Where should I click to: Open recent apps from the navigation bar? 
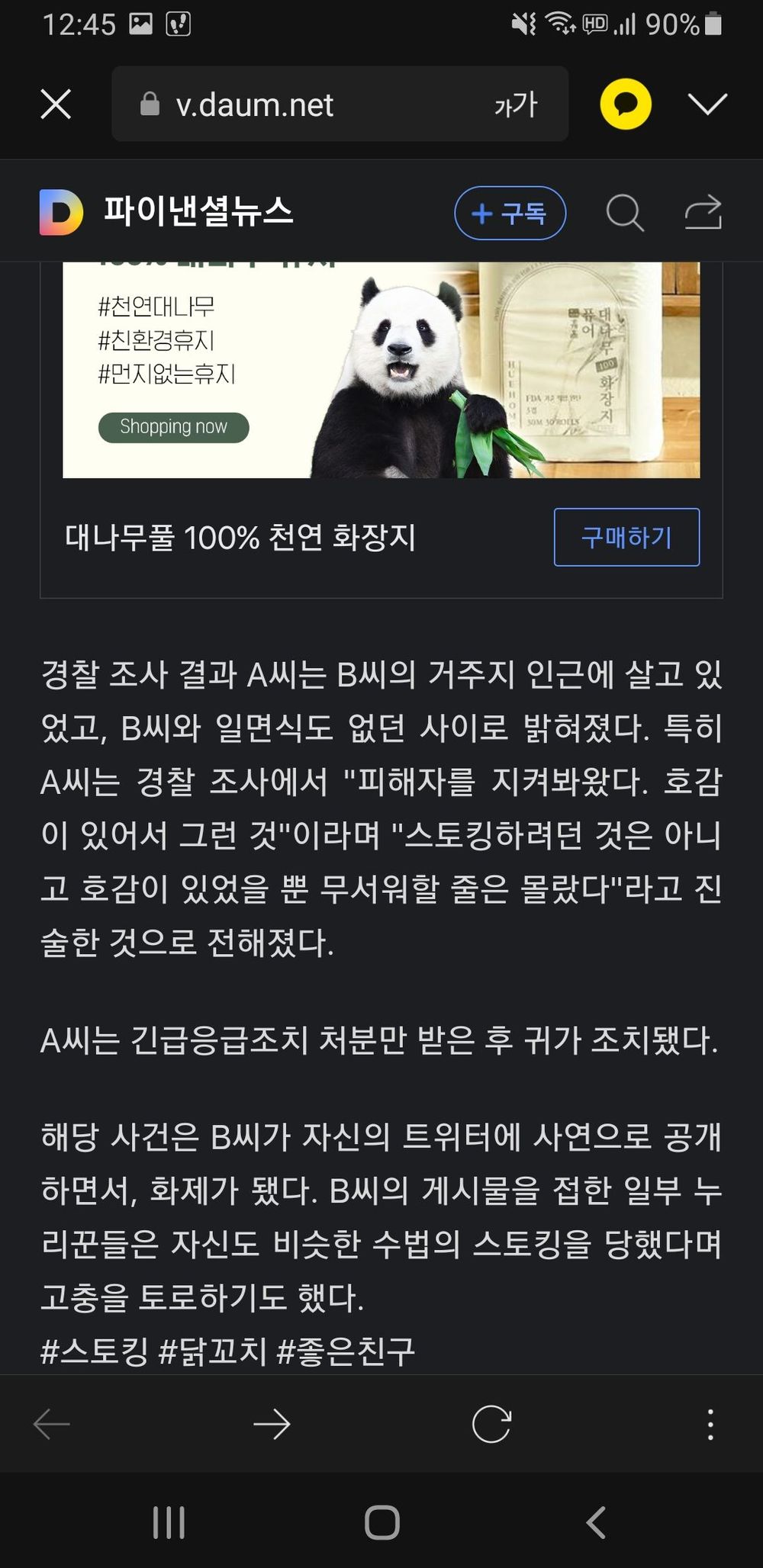pyautogui.click(x=169, y=1522)
